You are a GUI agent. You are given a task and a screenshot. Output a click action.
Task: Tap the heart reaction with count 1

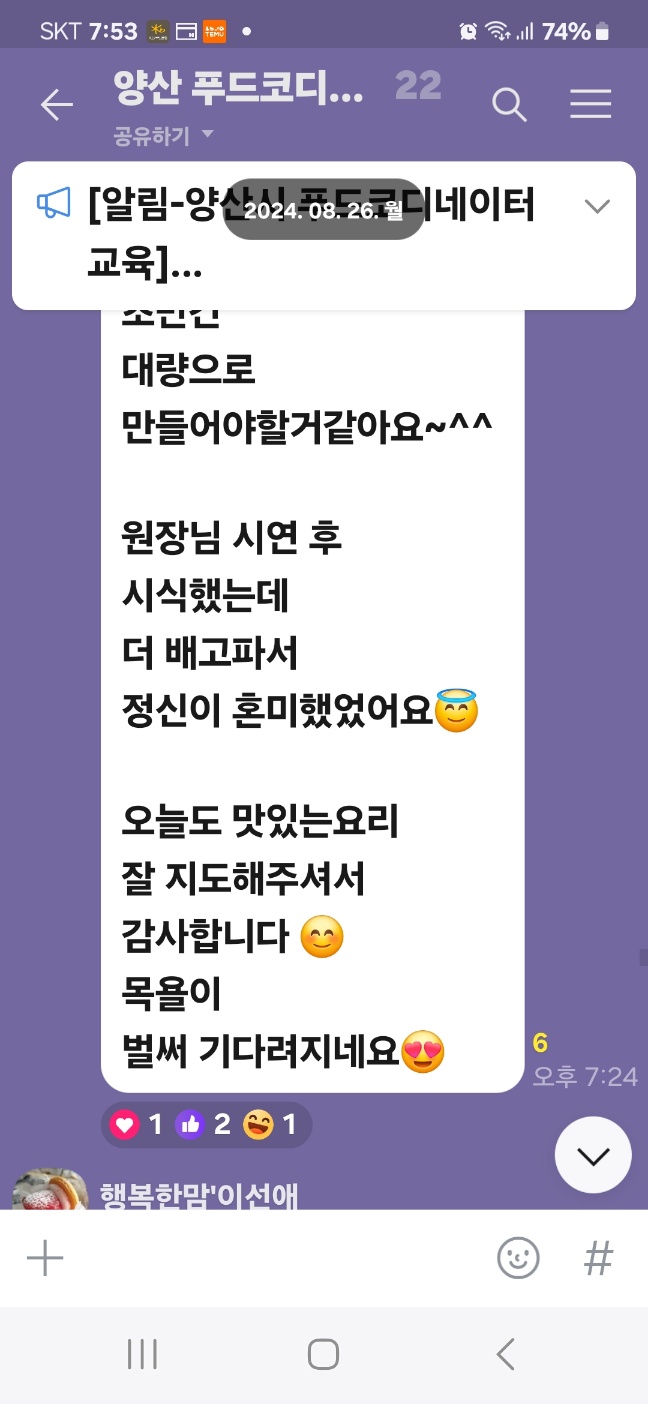tap(137, 1125)
